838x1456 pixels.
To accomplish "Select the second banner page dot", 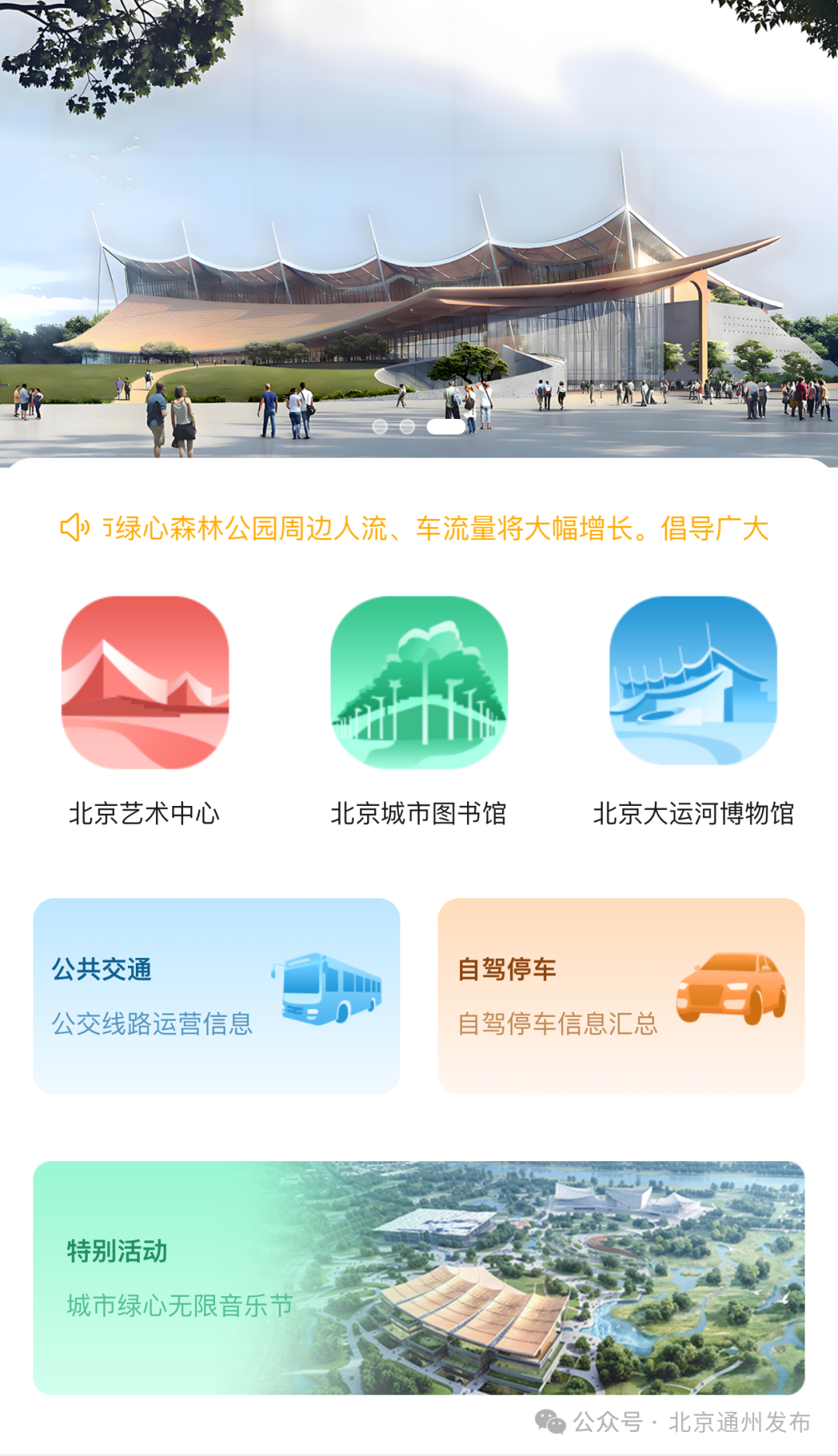I will [407, 427].
